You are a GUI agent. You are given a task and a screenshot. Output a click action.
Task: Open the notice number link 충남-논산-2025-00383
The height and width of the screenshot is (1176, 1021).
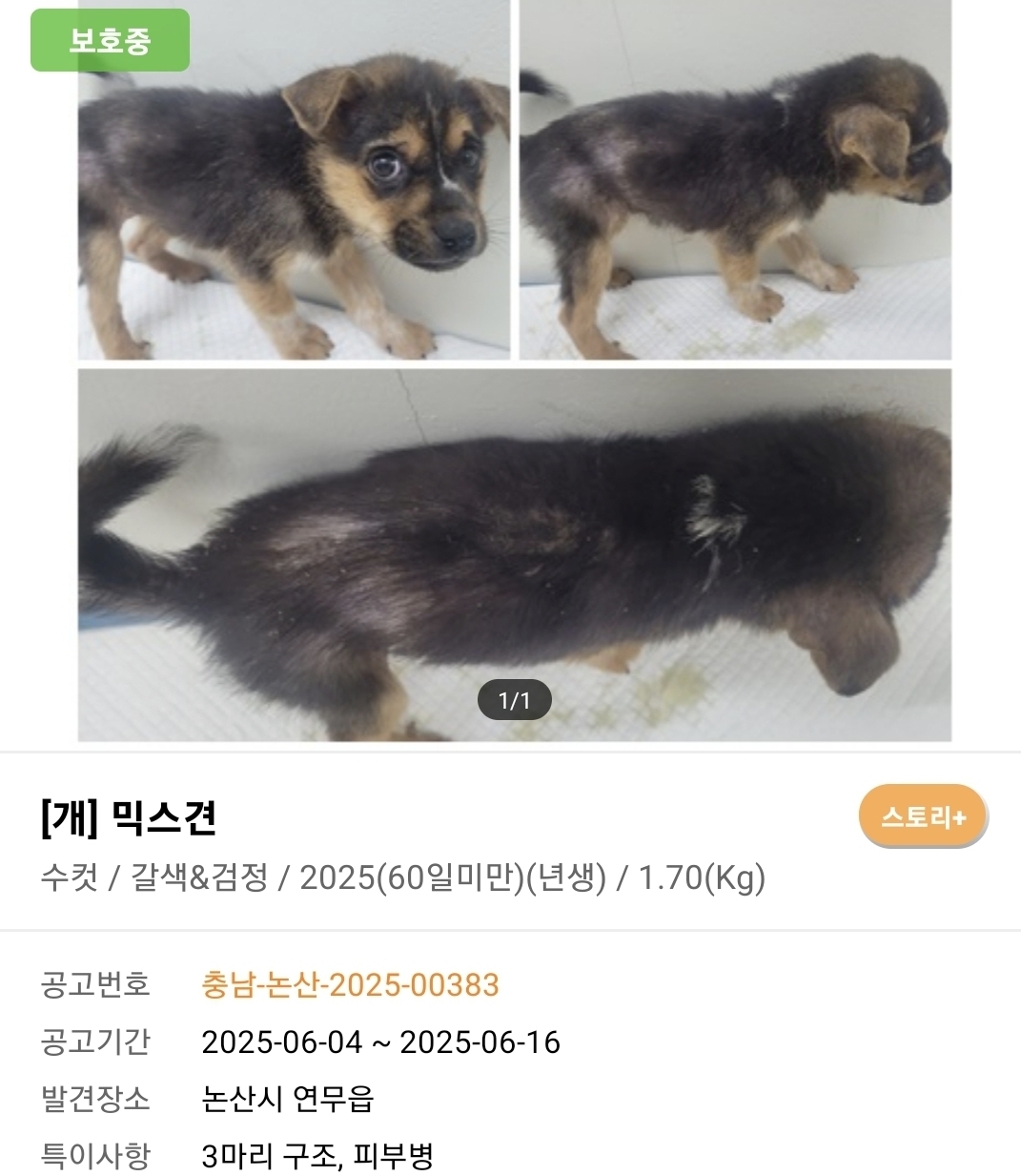point(350,984)
